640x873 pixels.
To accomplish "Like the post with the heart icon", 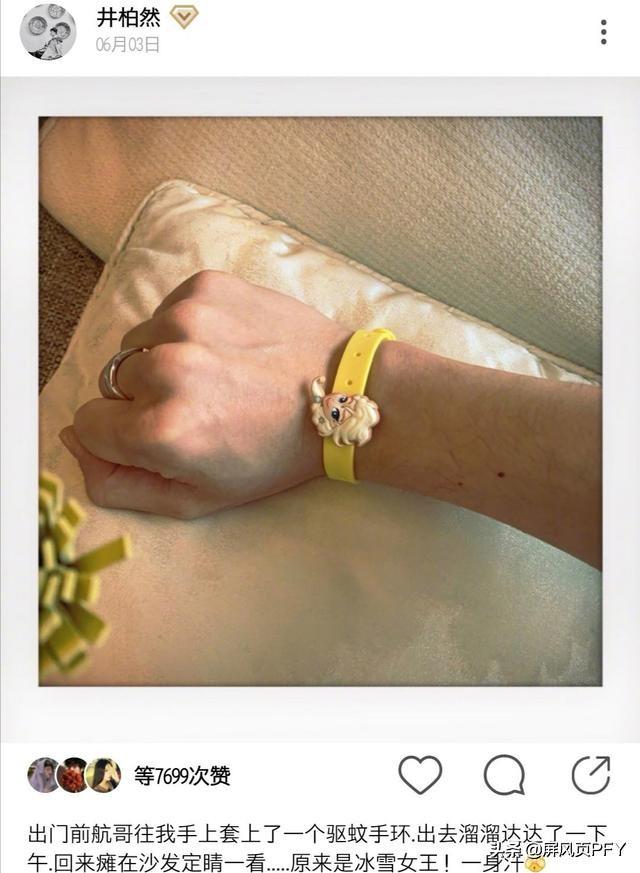I will 420,774.
